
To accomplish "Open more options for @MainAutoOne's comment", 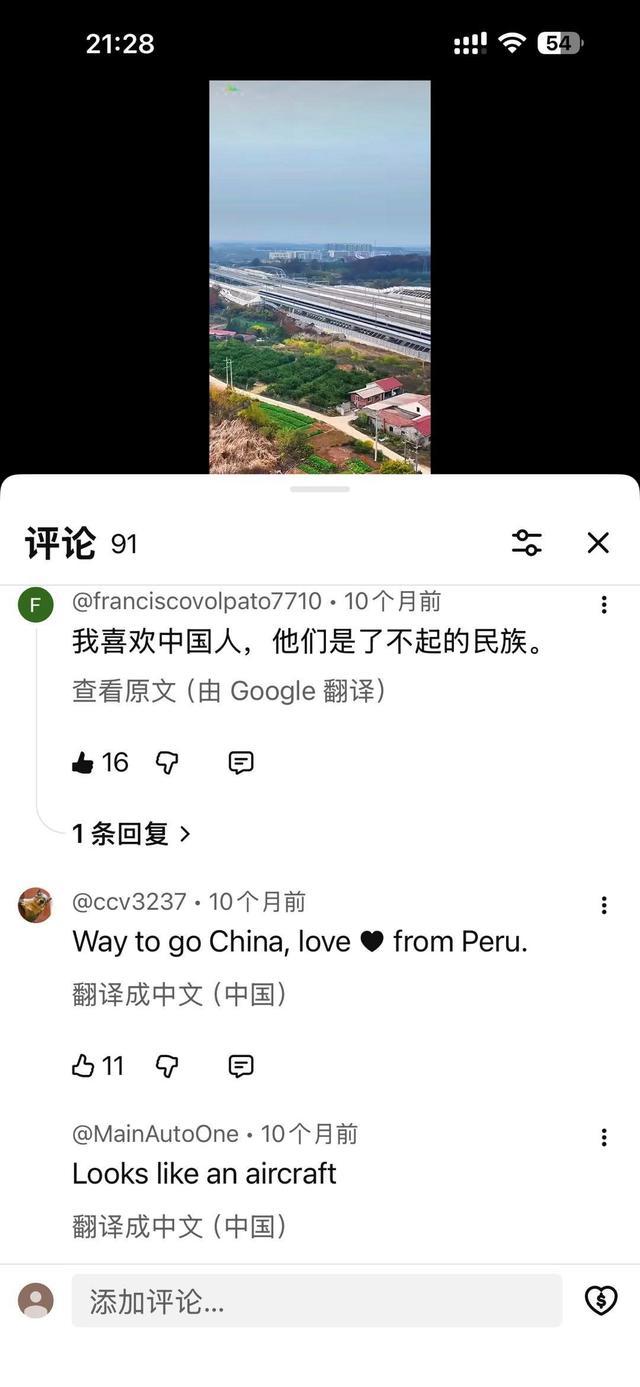I will 604,1138.
